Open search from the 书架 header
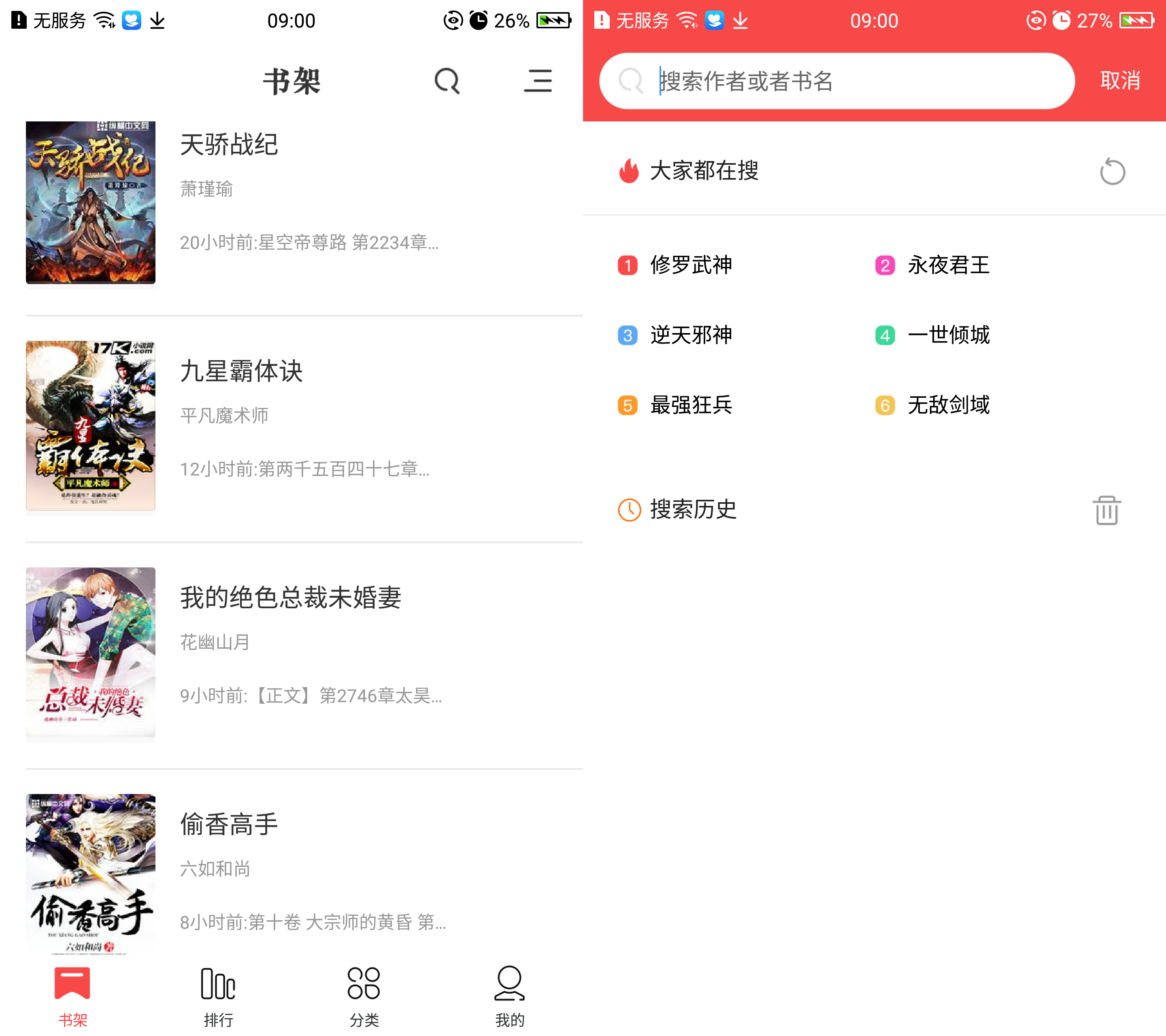This screenshot has width=1166, height=1036. tap(447, 81)
